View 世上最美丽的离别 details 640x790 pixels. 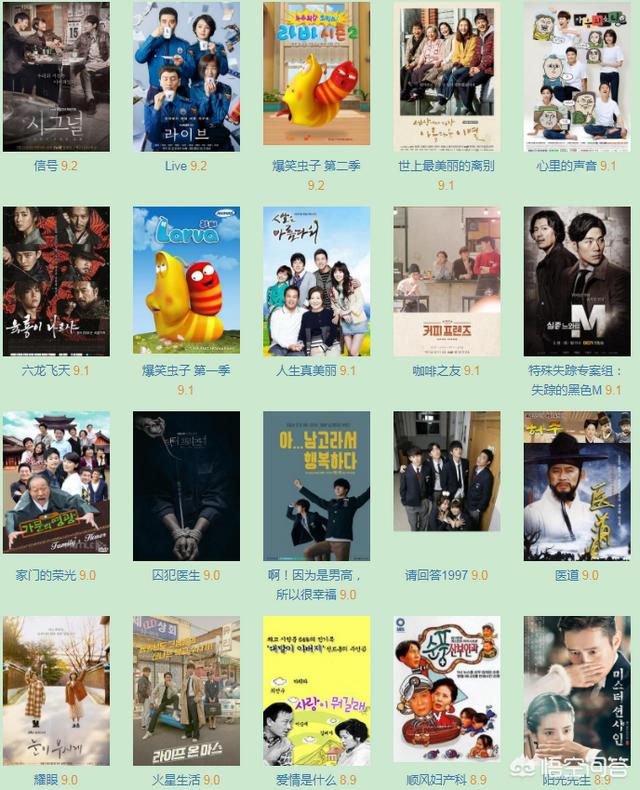point(446,76)
